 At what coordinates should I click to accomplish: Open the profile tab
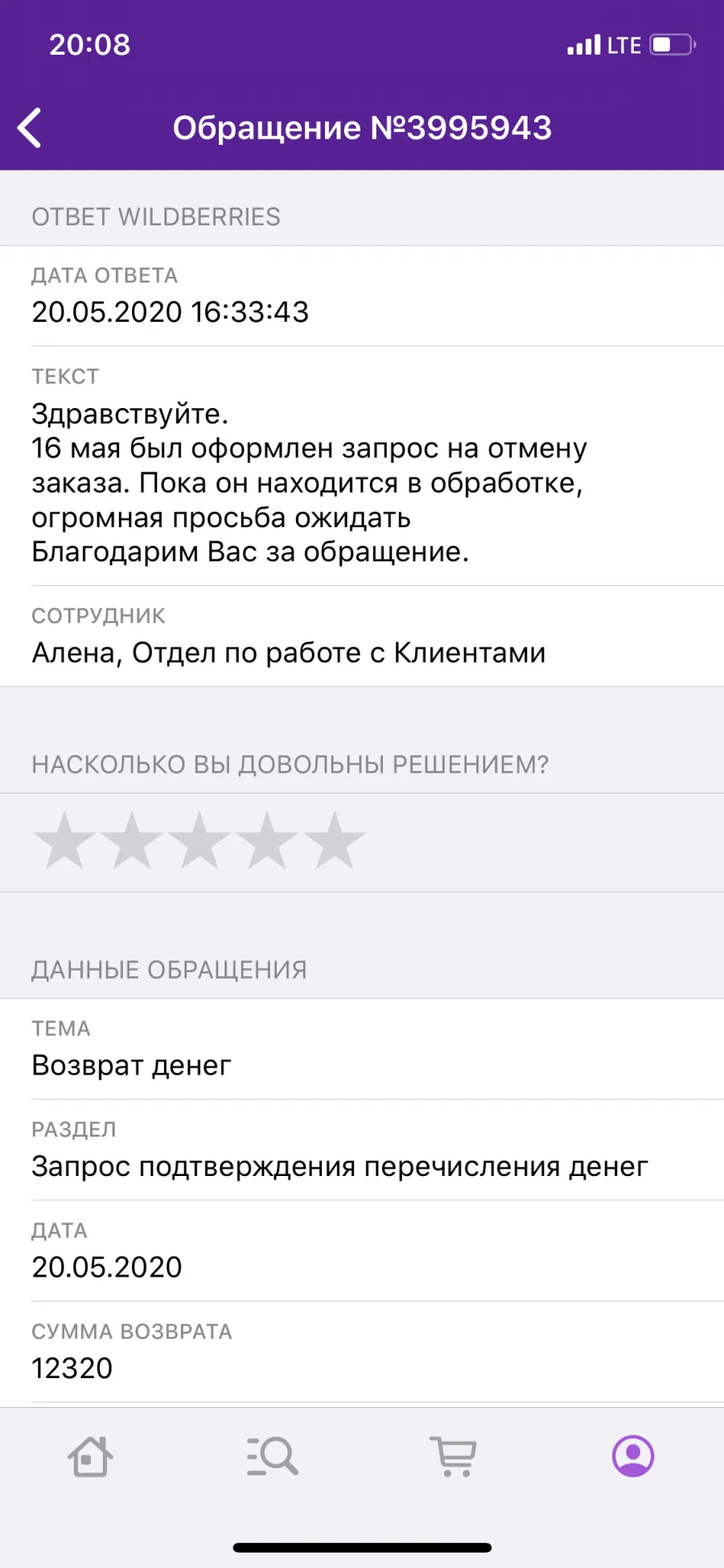pyautogui.click(x=633, y=1456)
